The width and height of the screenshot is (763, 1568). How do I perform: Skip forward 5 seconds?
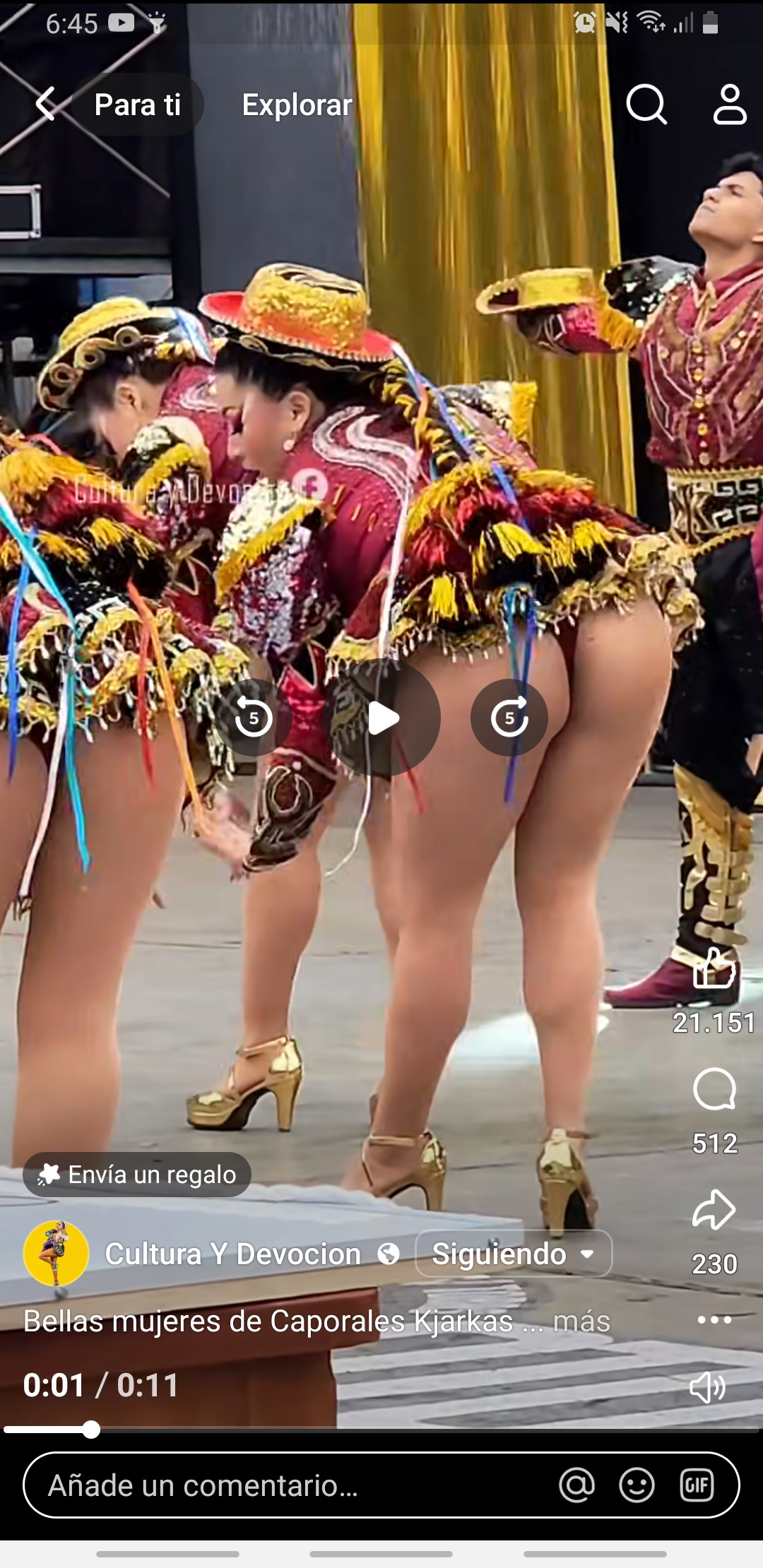click(509, 718)
